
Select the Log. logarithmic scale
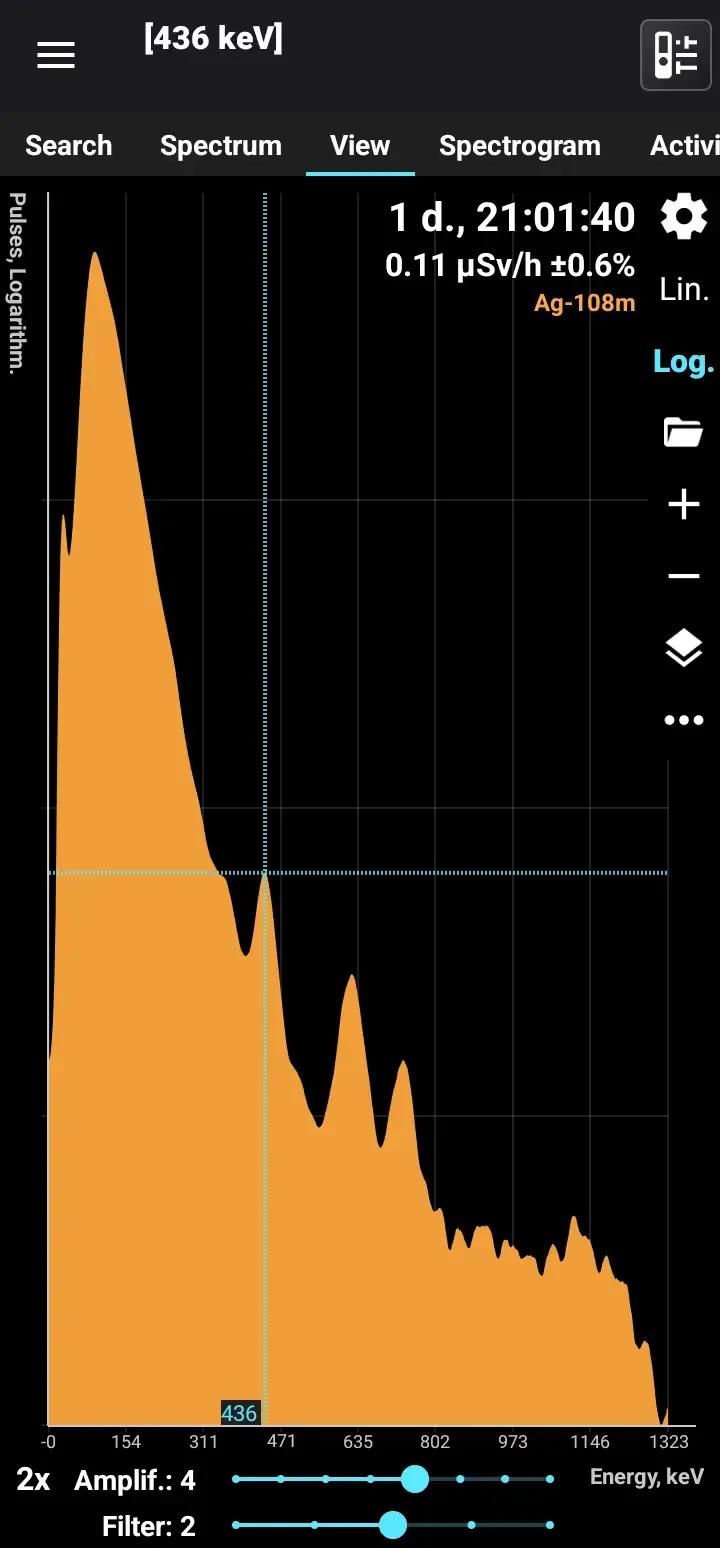pos(684,362)
